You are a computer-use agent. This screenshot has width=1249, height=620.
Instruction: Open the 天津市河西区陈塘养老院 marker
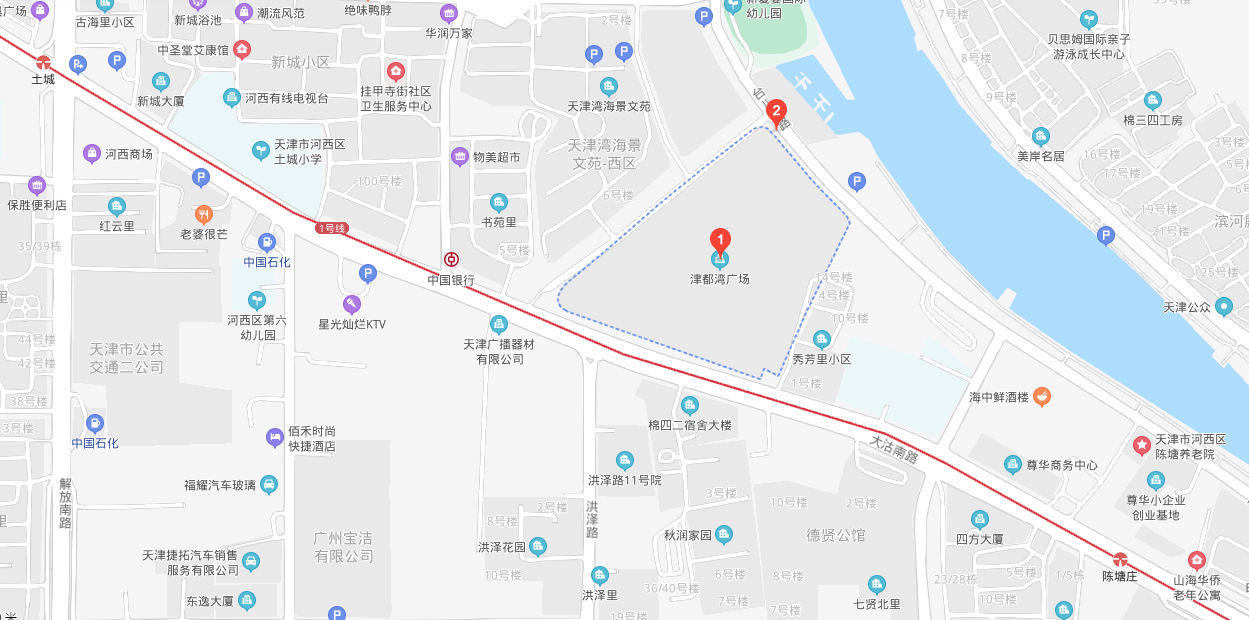[x=1141, y=444]
